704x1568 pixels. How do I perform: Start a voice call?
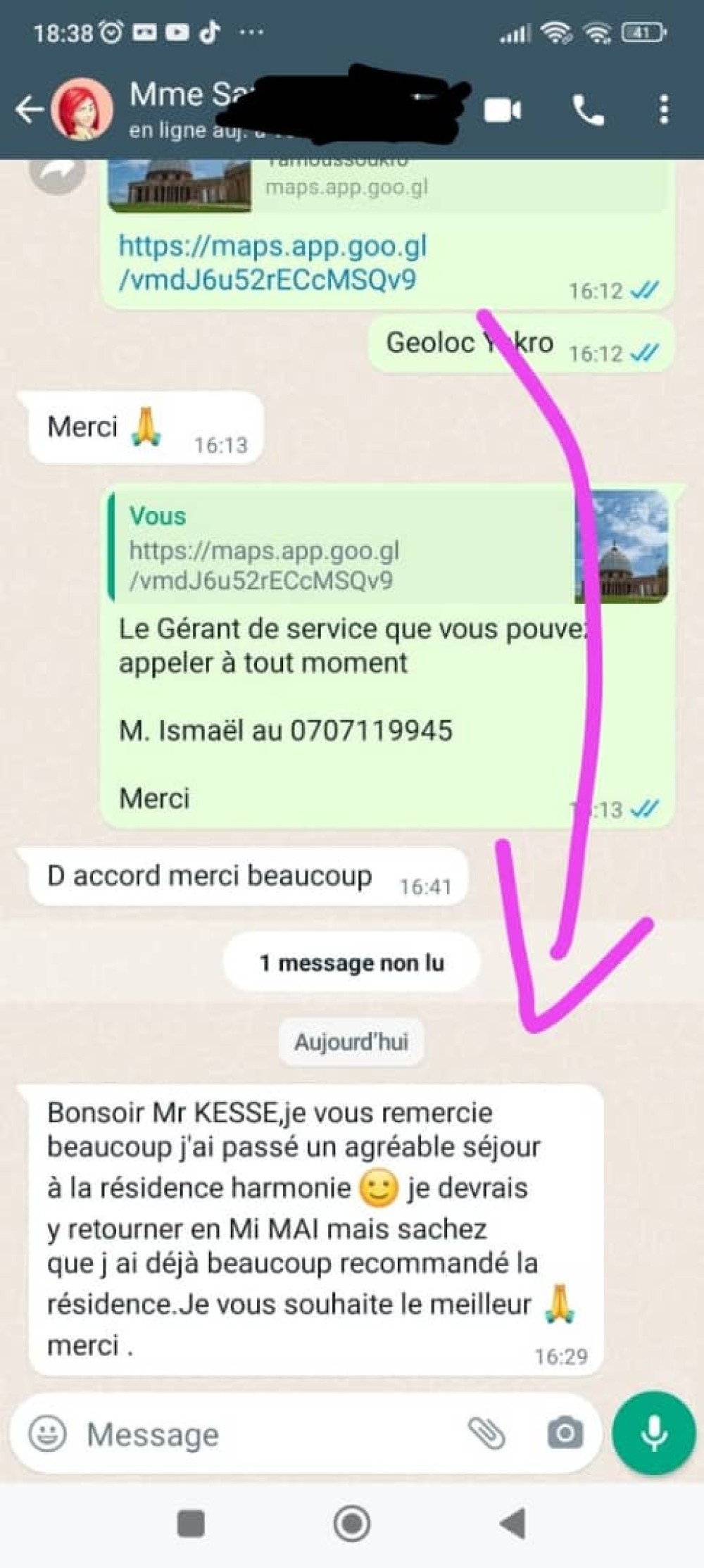click(x=588, y=111)
